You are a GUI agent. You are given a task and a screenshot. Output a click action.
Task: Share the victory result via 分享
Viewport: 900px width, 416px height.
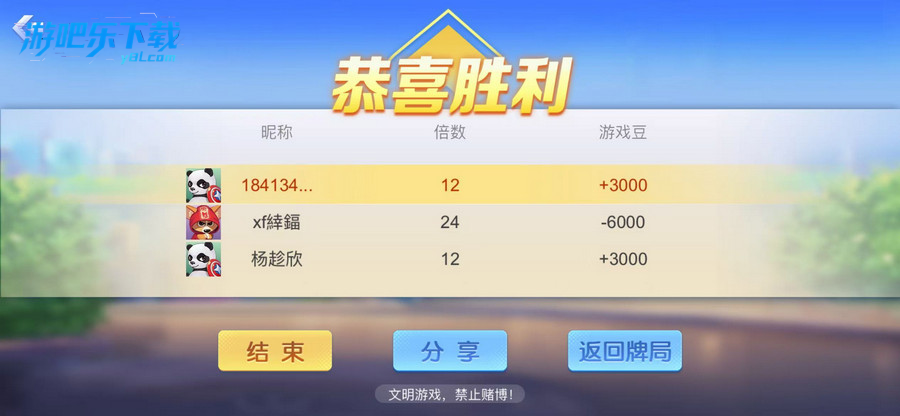click(450, 351)
